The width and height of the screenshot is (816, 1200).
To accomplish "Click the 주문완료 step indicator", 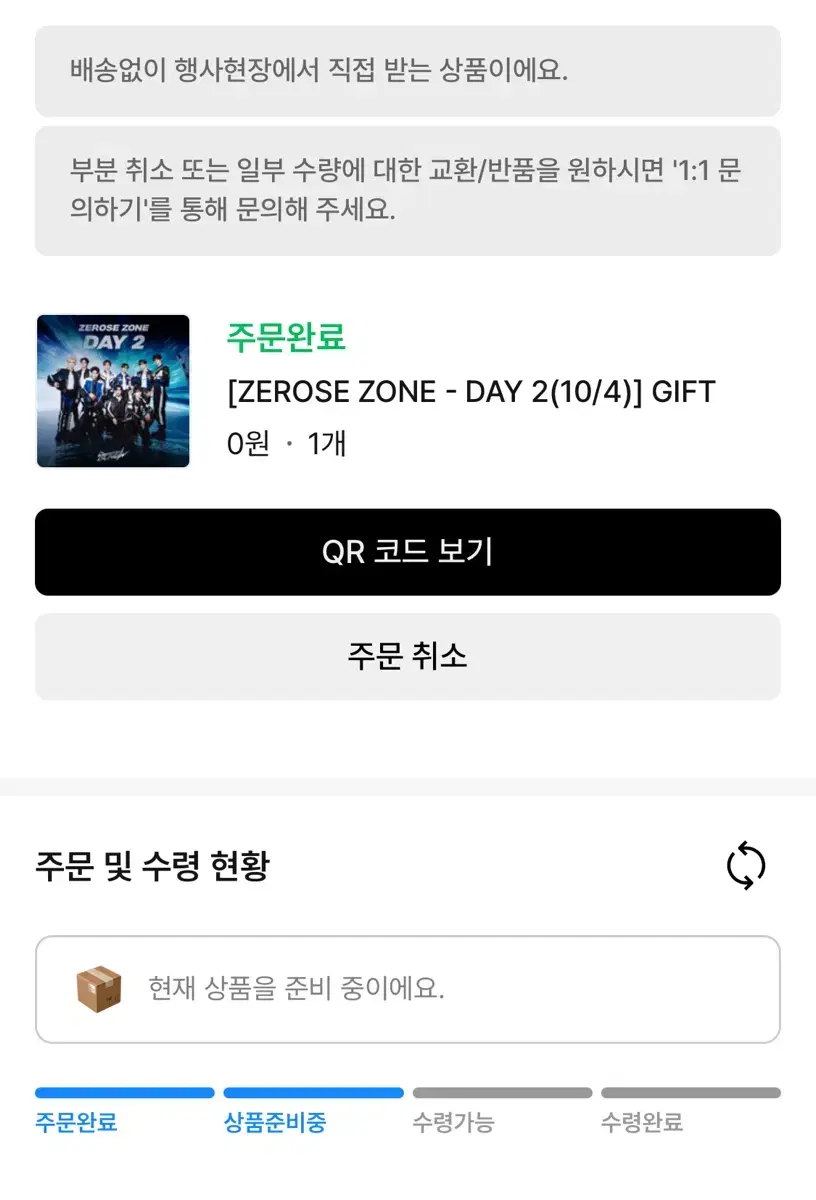I will tap(77, 1124).
